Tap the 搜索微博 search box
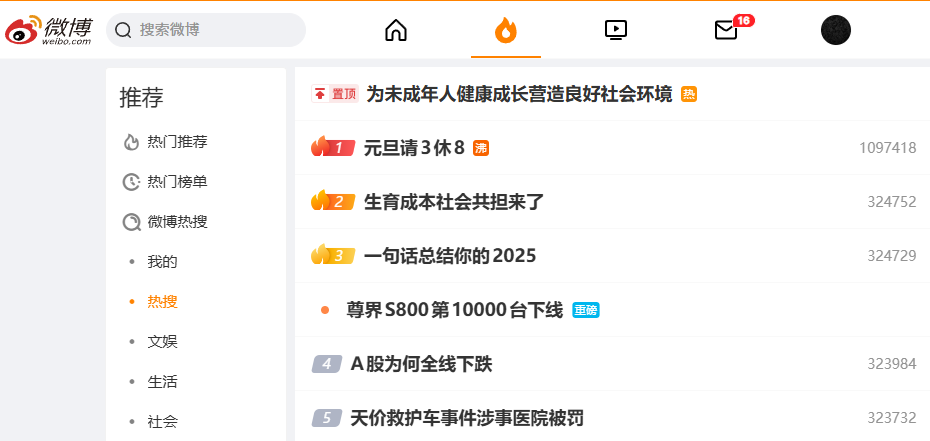The image size is (930, 441). pos(215,30)
